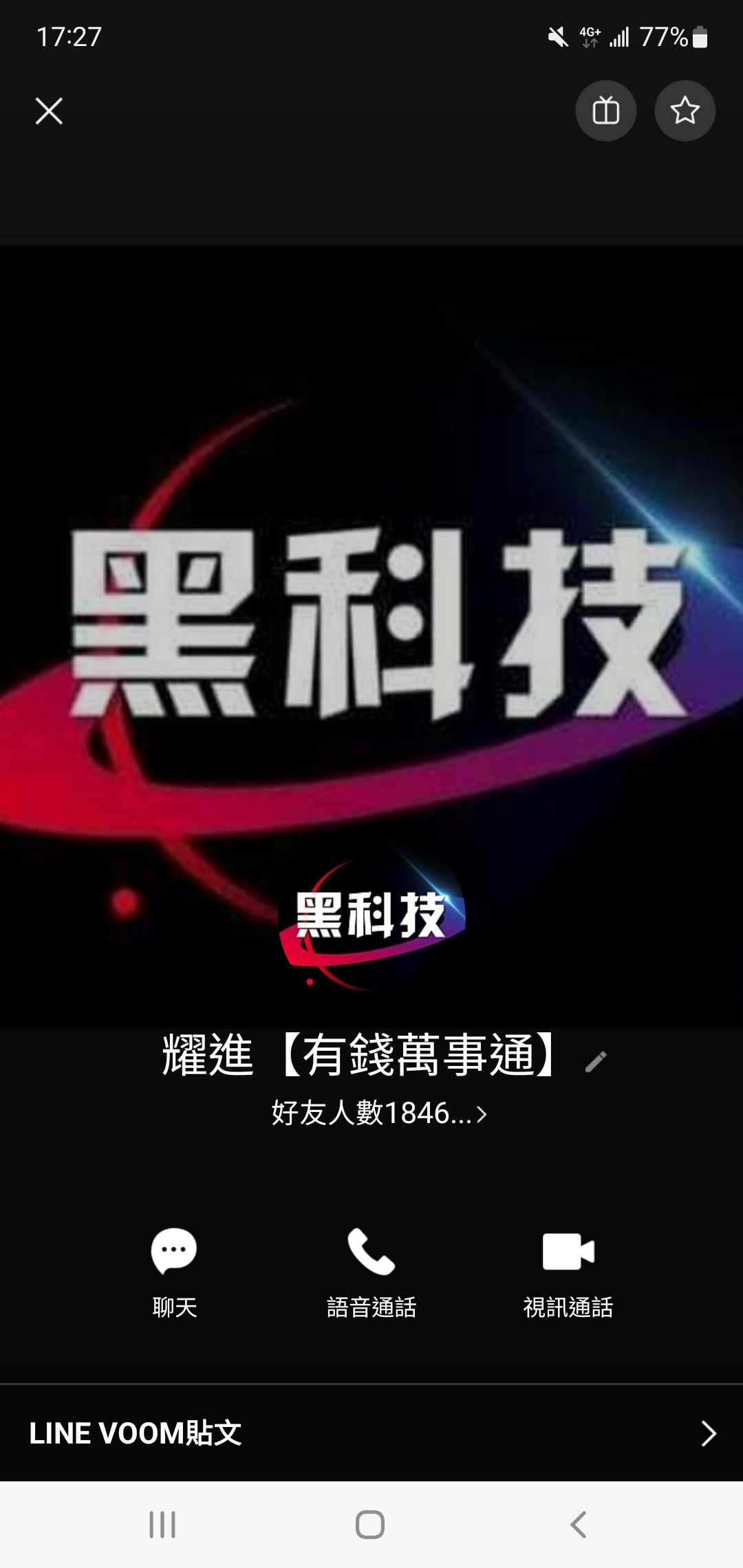The width and height of the screenshot is (743, 1568).
Task: Send a gift to this friend
Action: point(605,111)
